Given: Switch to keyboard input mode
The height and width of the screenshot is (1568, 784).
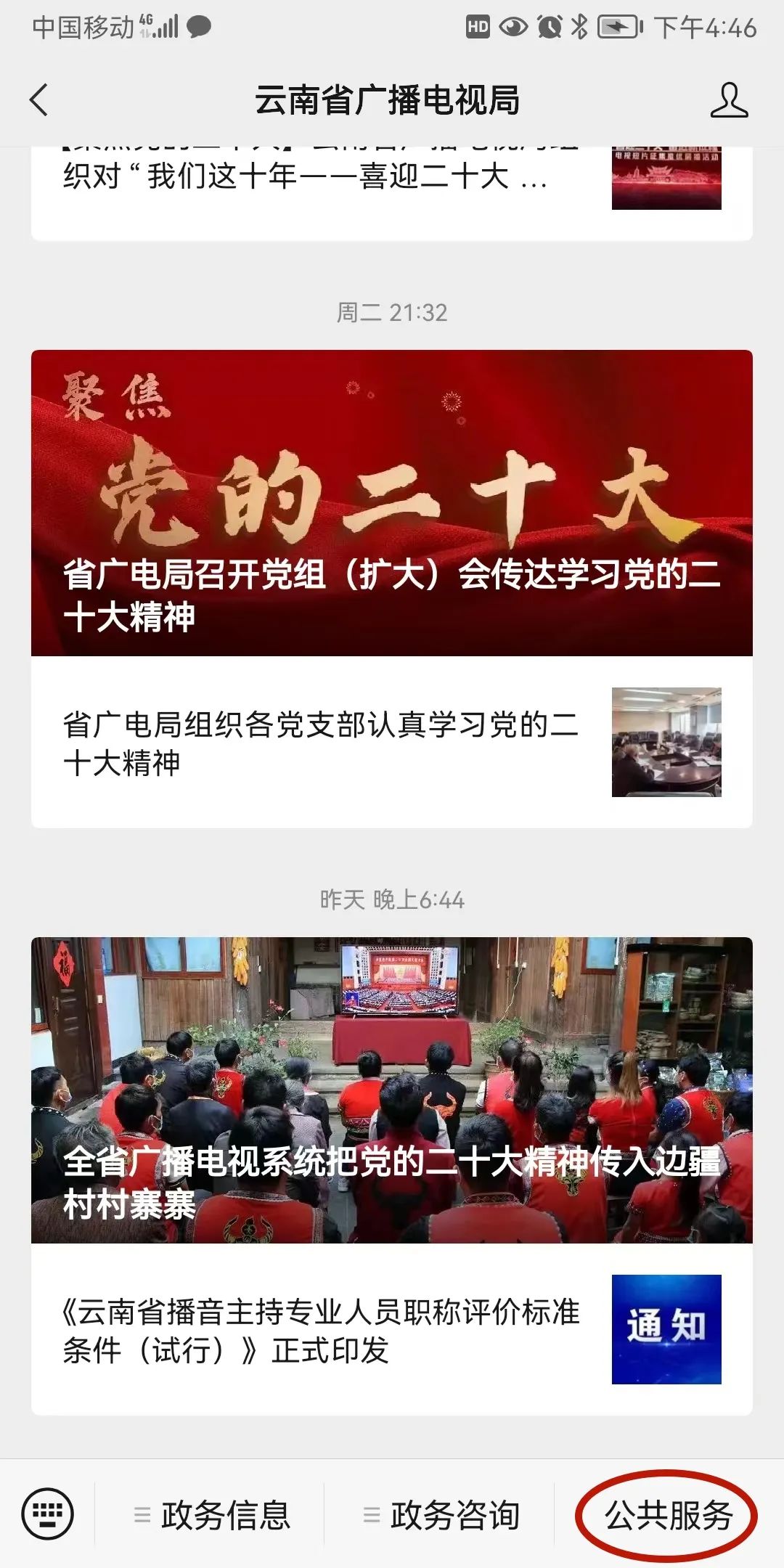Looking at the screenshot, I should pos(48,1514).
